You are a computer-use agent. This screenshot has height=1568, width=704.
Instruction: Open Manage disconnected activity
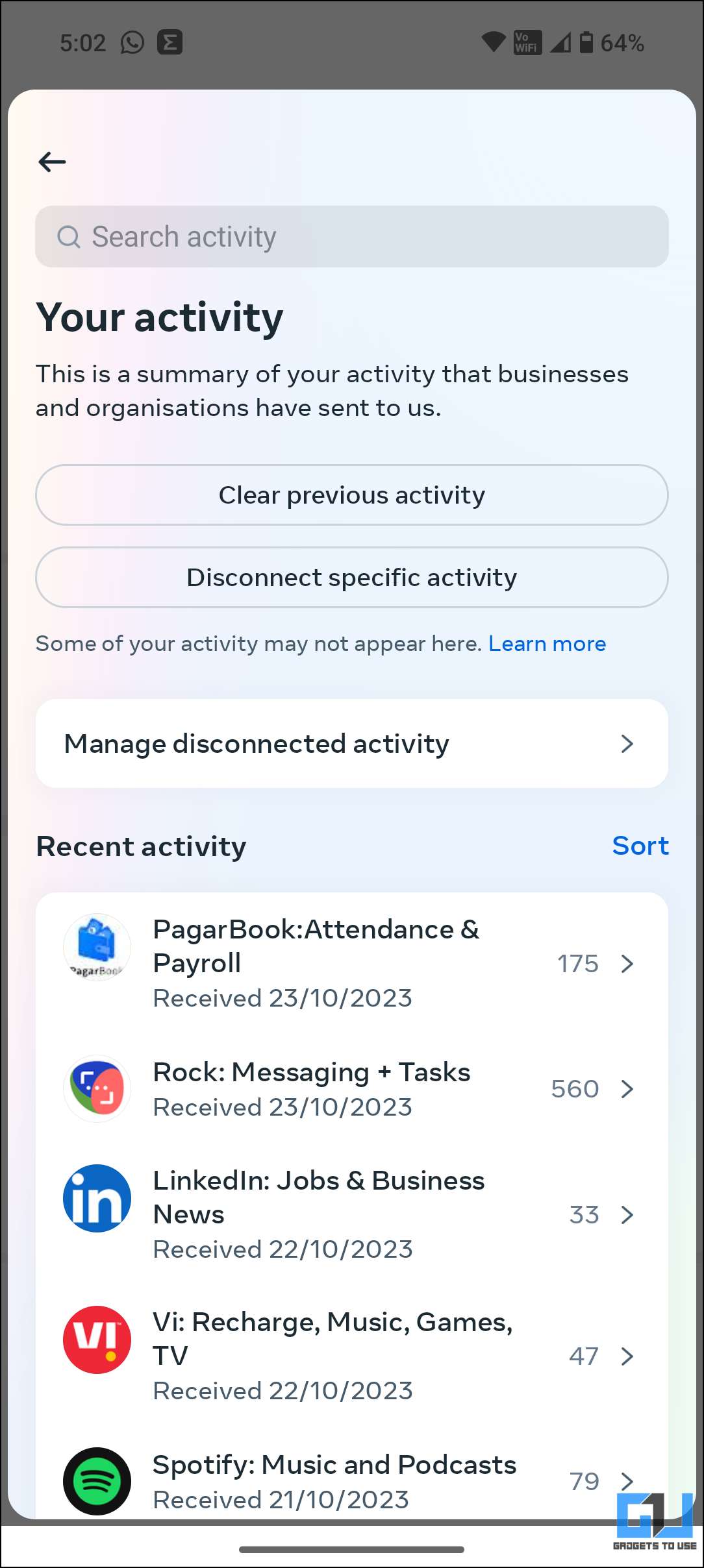(x=352, y=744)
